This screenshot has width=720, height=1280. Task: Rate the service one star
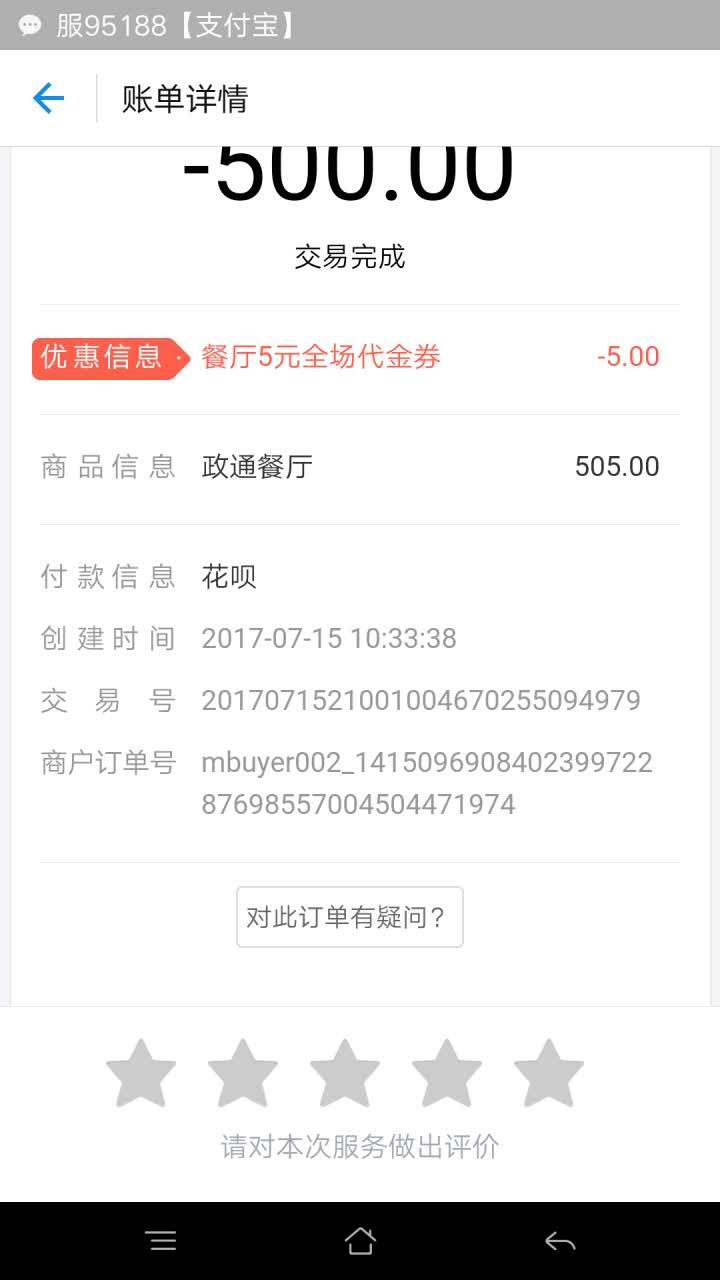[141, 1073]
